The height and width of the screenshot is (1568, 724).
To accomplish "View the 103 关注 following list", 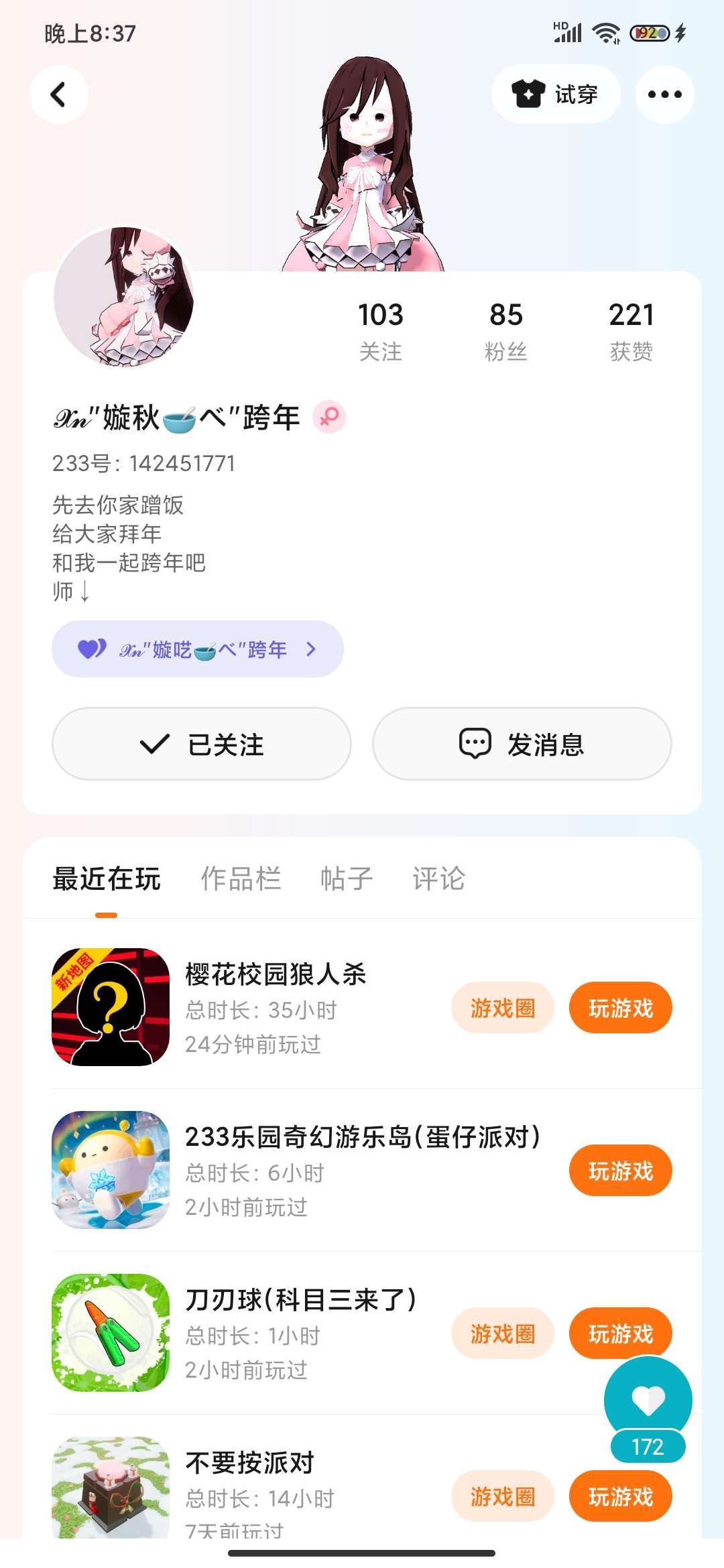I will click(x=381, y=331).
